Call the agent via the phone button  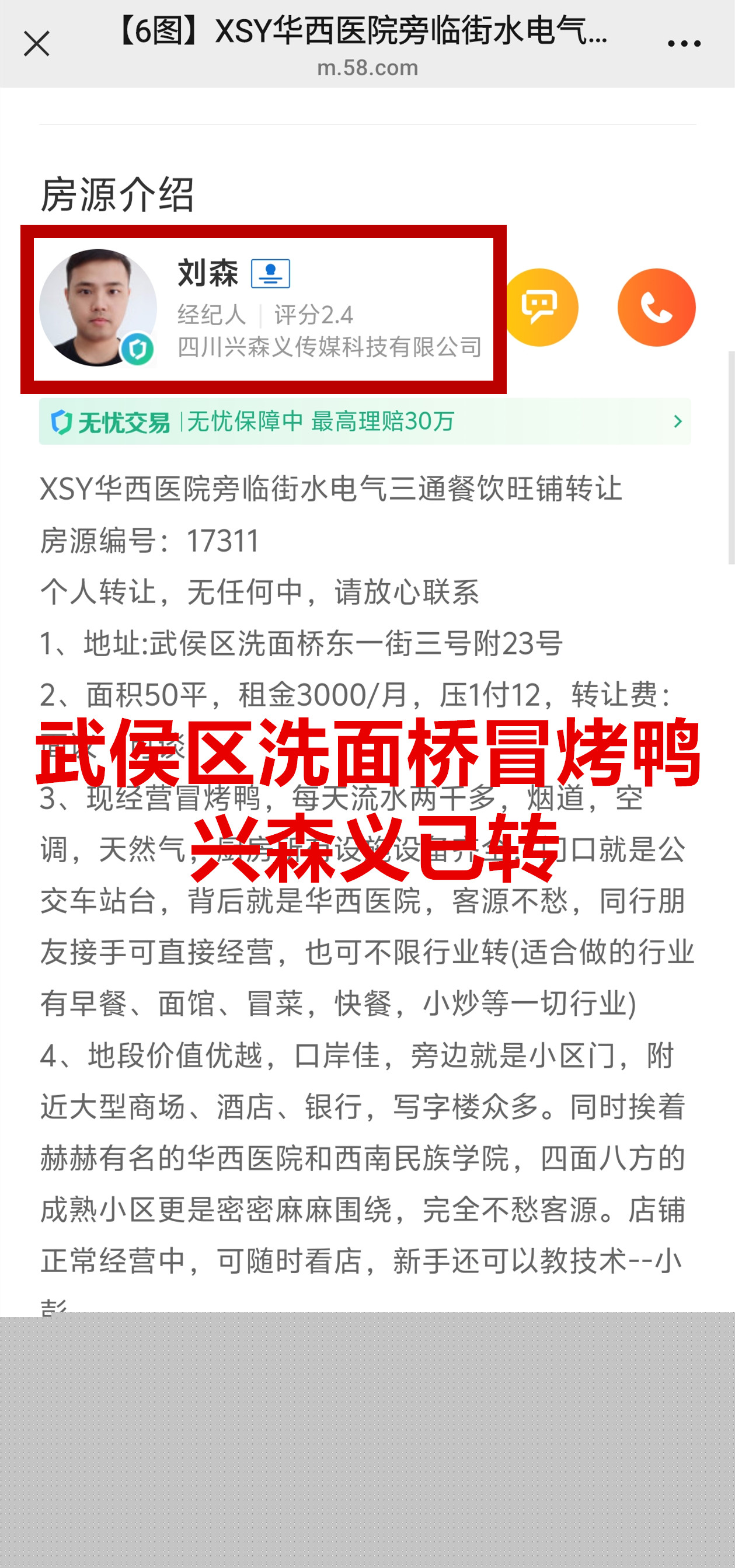click(x=656, y=308)
